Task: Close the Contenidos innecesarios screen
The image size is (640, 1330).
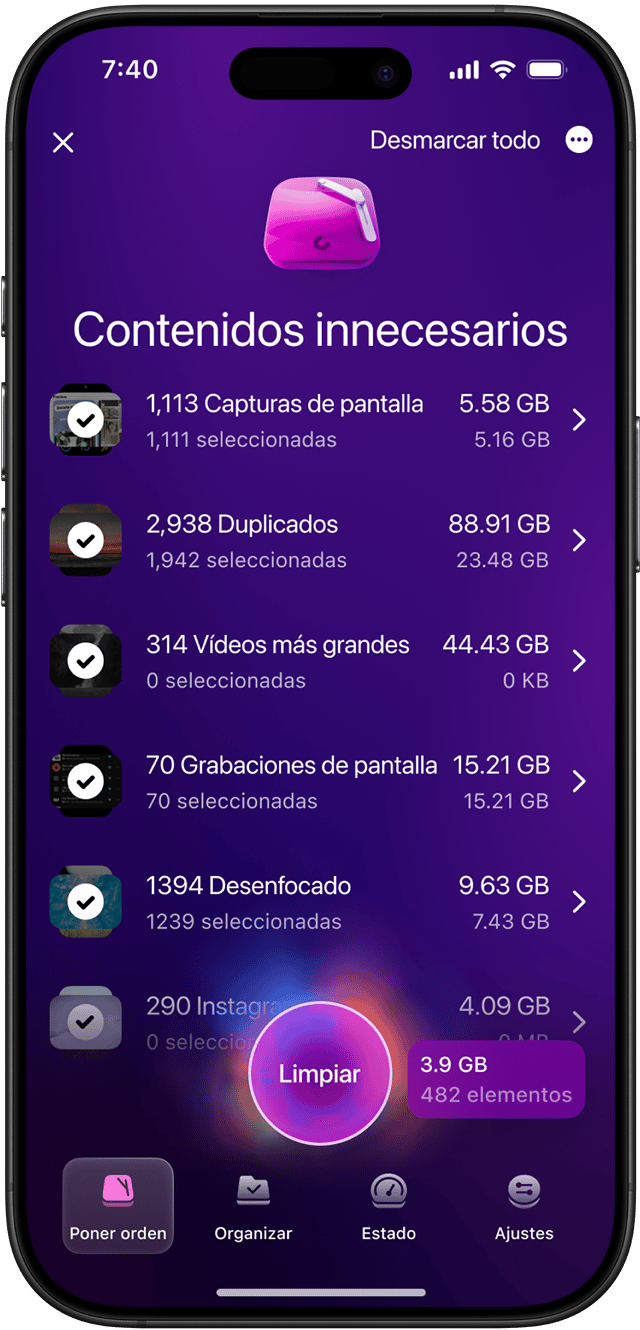Action: pos(63,142)
